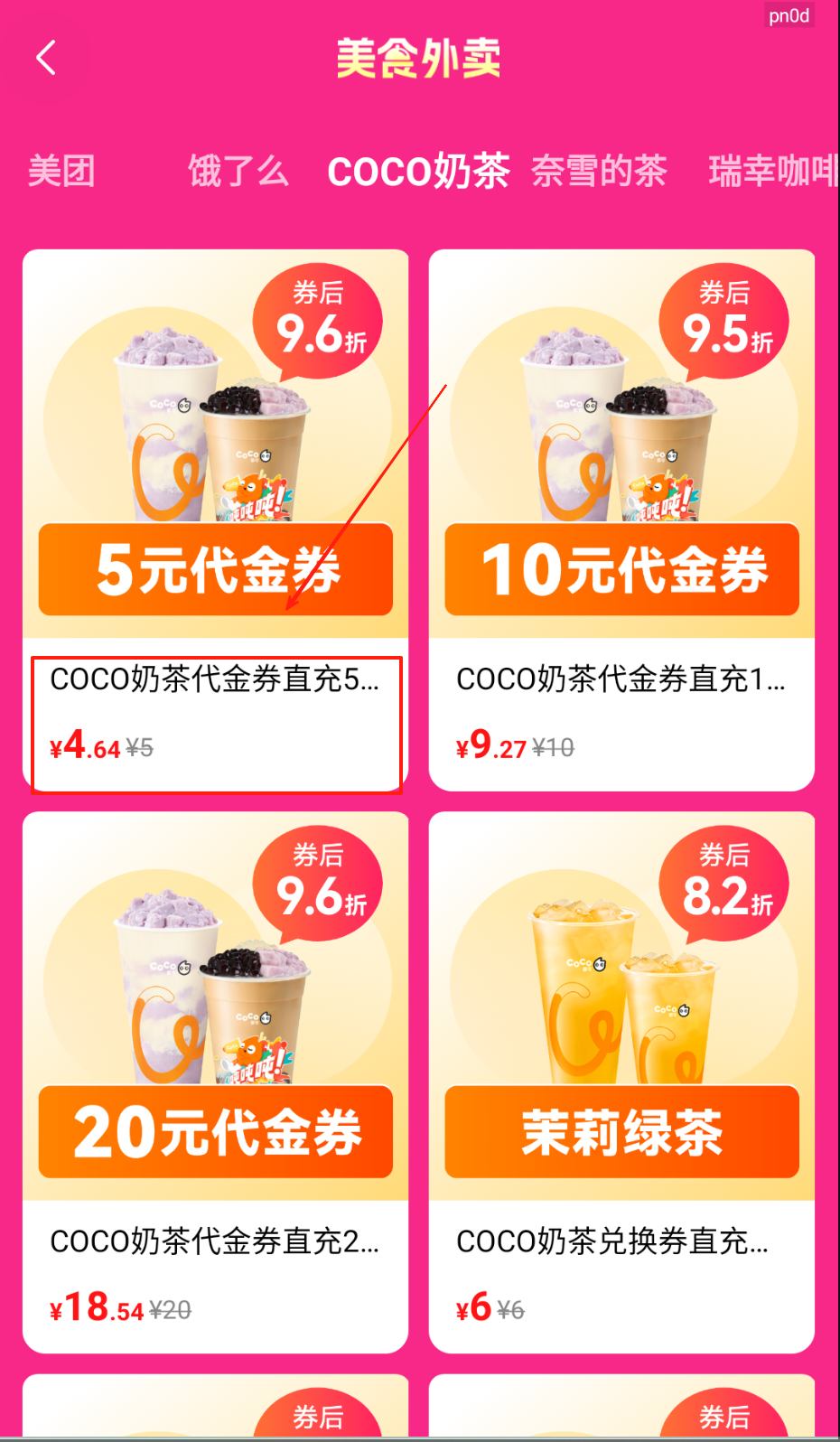The height and width of the screenshot is (1442, 840).
Task: Go back using the top-left arrow
Action: 46,58
